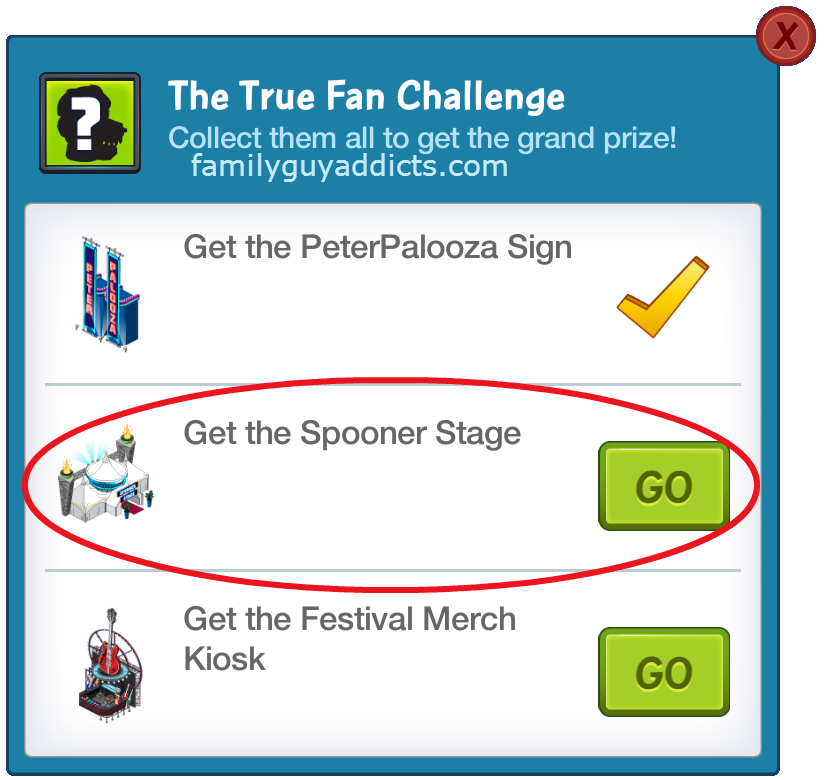Tap GO for the Spooner Stage
828x780 pixels.
click(x=664, y=487)
